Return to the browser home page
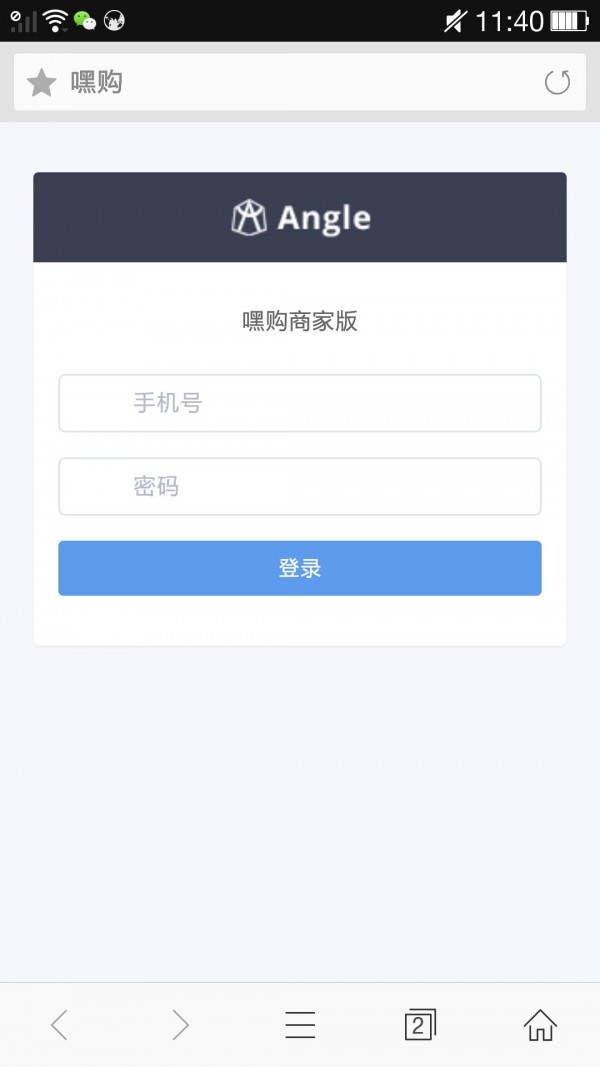 (540, 1025)
